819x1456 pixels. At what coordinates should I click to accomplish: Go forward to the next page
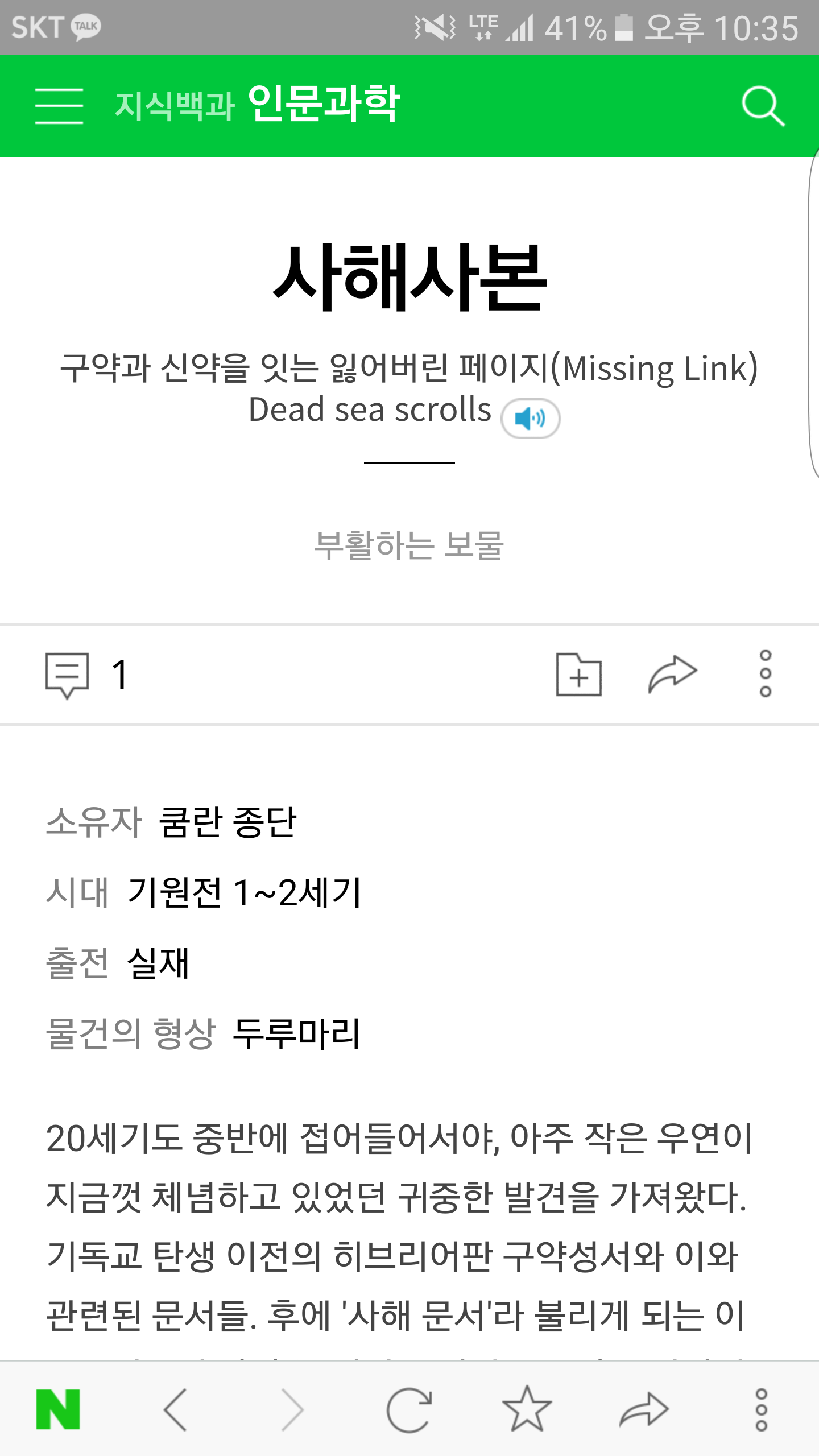[x=293, y=1409]
